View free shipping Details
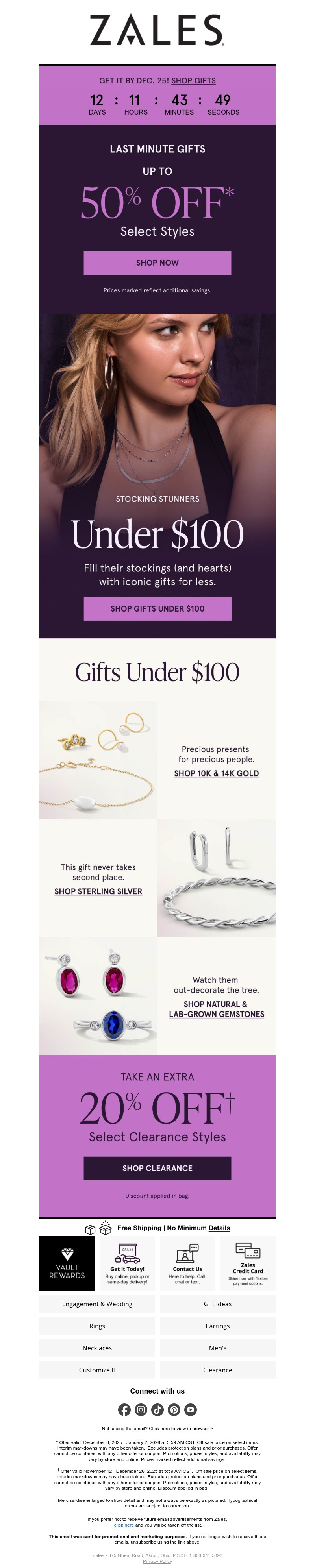Screen dimensions: 315x1568 click(x=219, y=1228)
